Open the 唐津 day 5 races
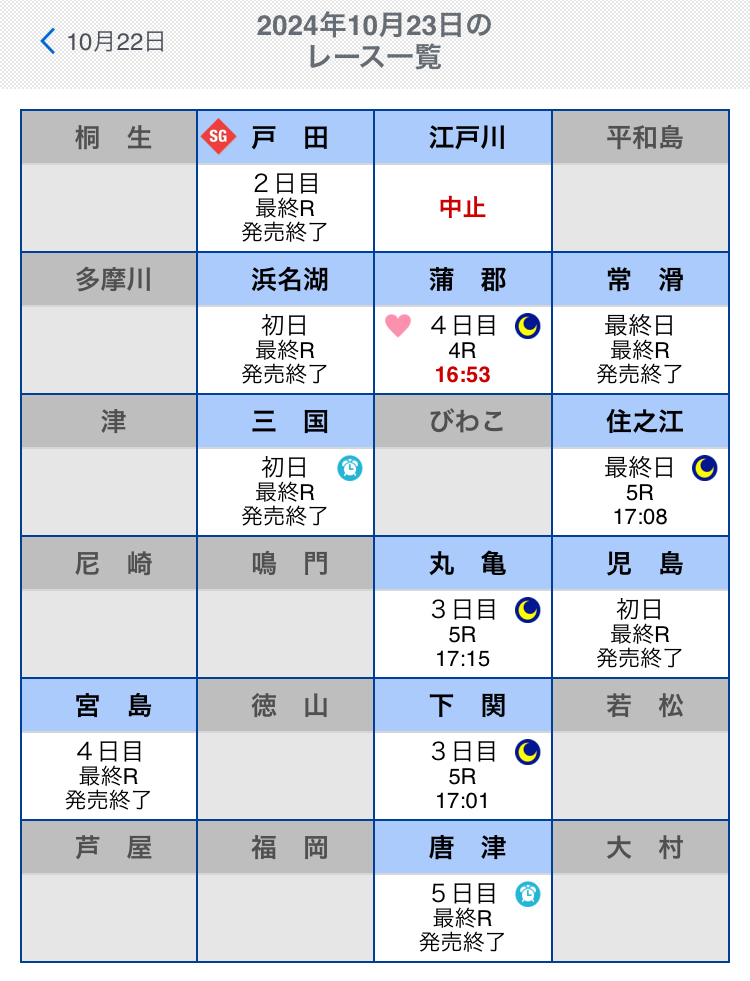750x981 pixels. (462, 917)
